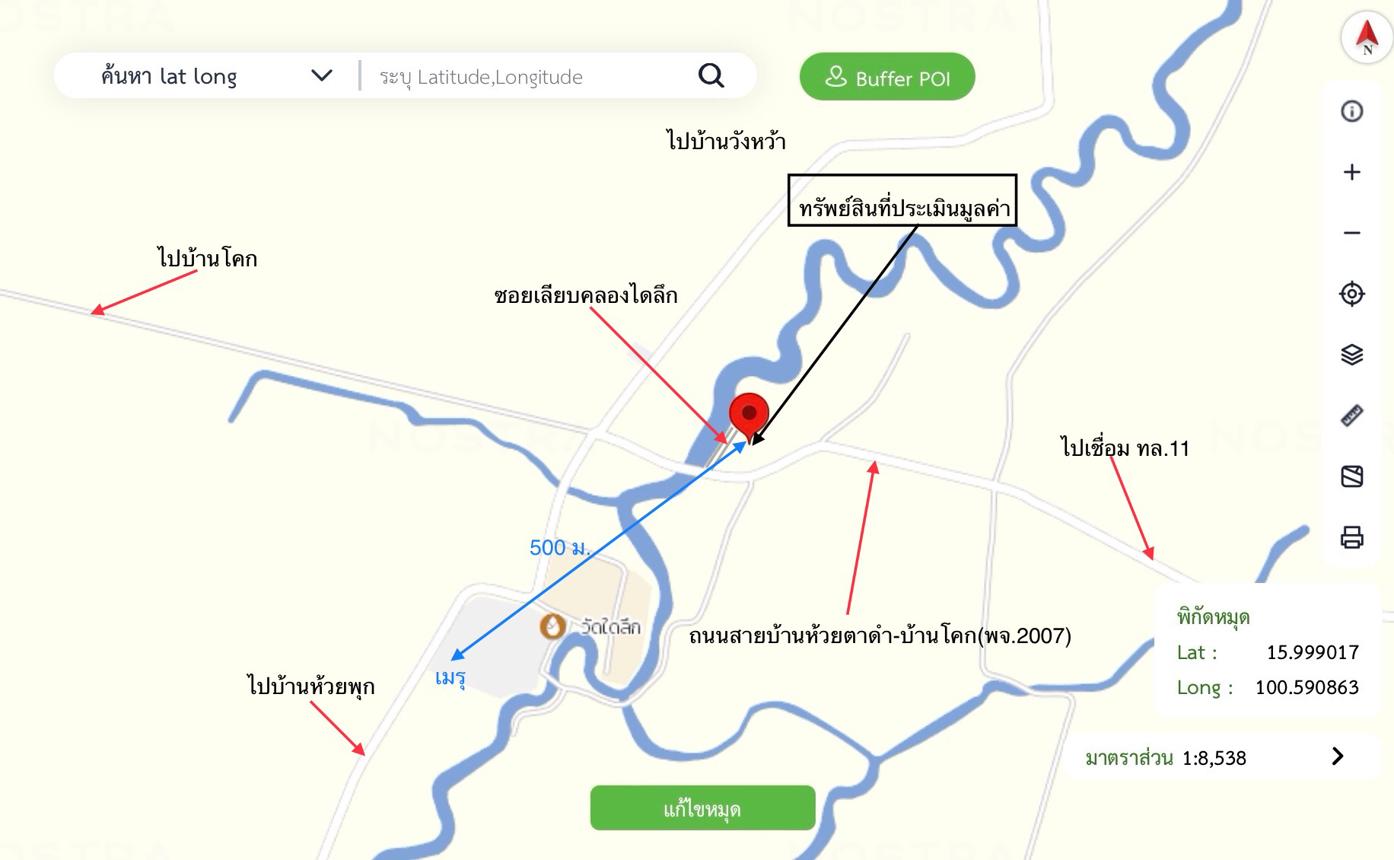Select the ruler measurement tool
Screen dimensions: 1394x860
(x=1352, y=416)
